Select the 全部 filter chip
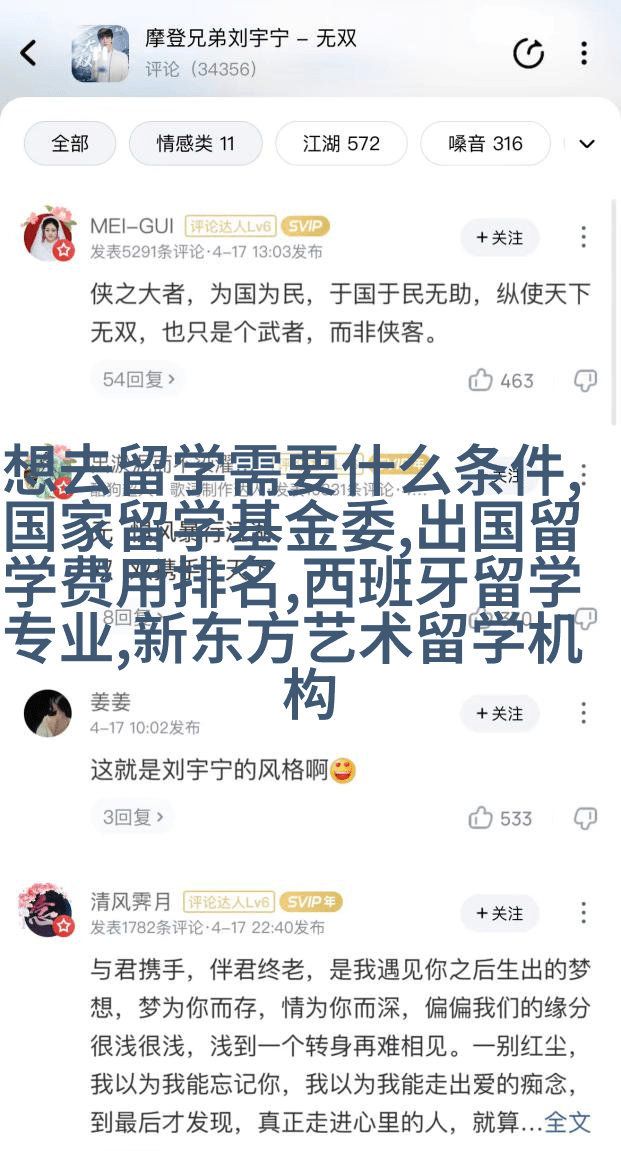This screenshot has height=1151, width=621. 69,144
